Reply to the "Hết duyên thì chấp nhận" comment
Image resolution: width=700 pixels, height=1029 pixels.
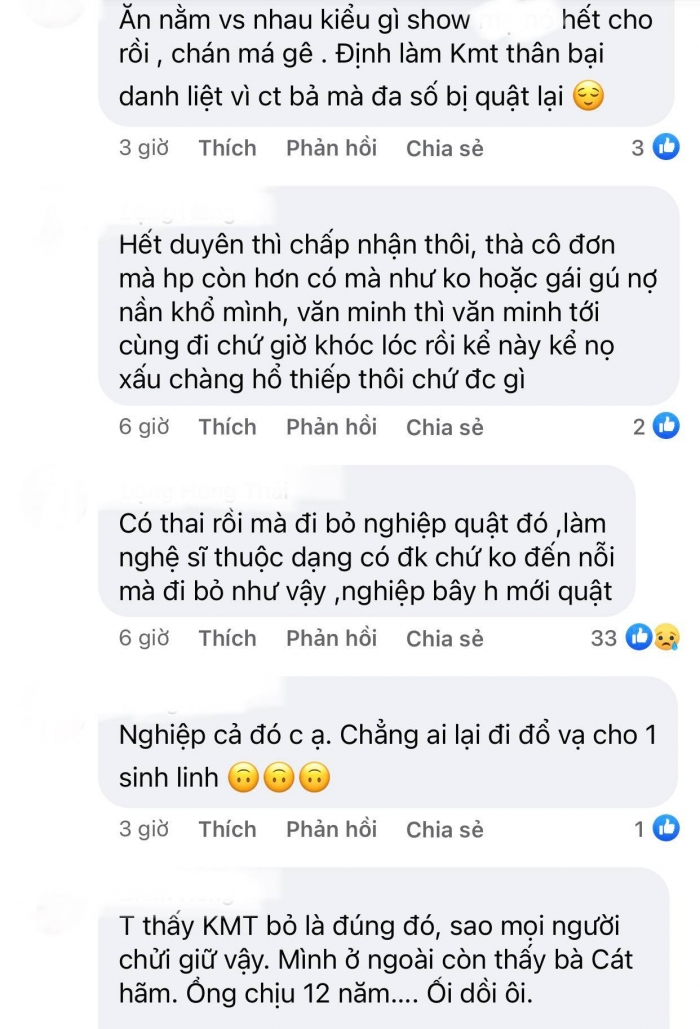(x=331, y=427)
